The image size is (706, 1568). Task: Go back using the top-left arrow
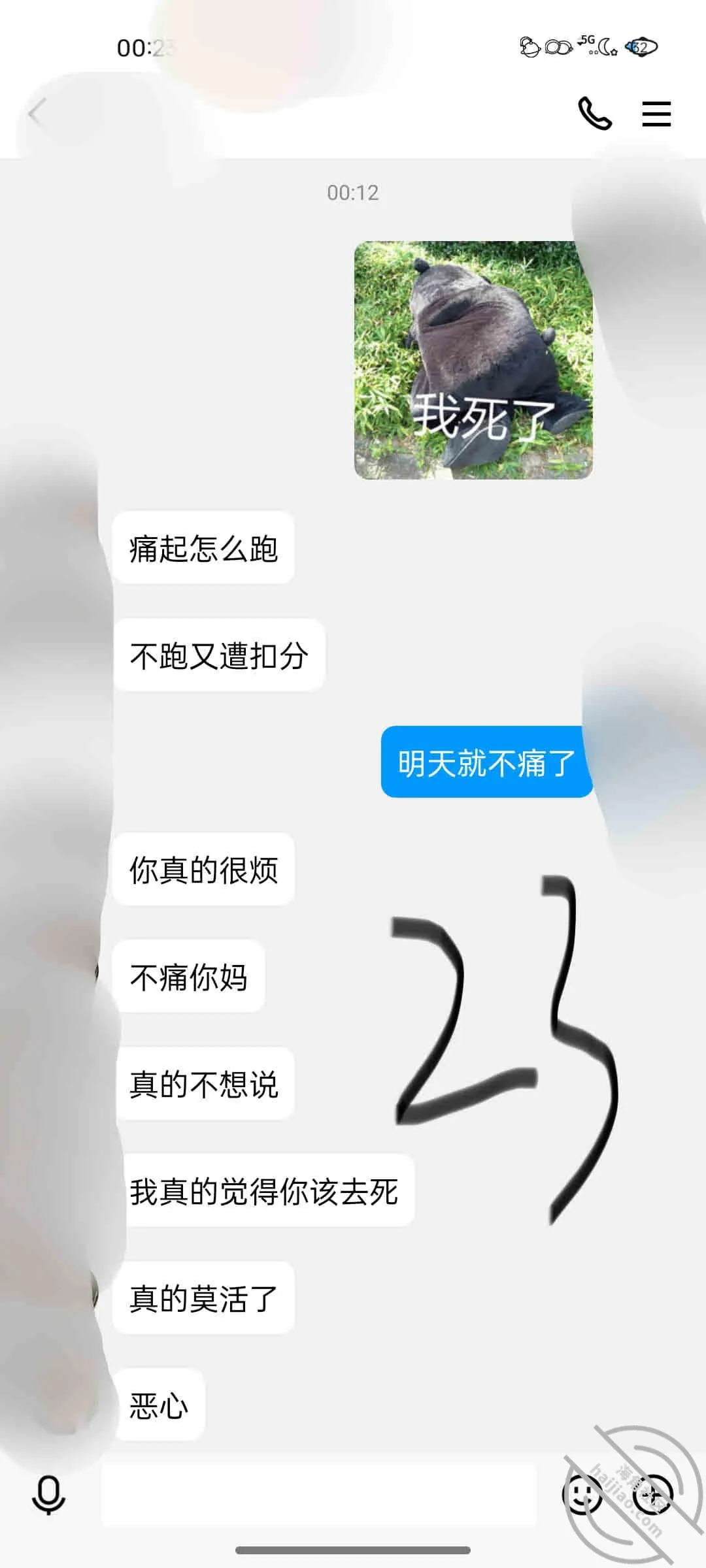[37, 113]
